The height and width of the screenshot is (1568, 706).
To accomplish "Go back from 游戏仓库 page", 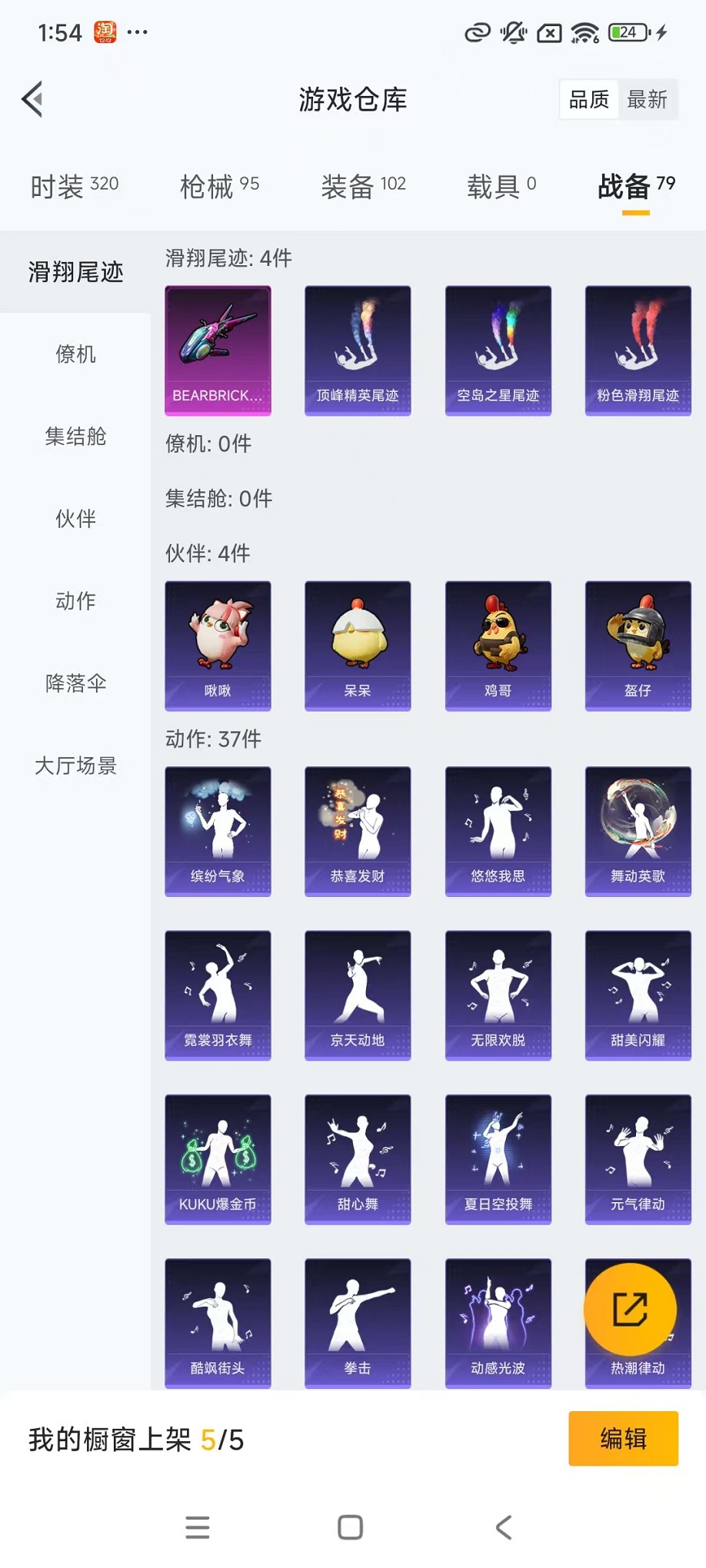I will tap(32, 99).
